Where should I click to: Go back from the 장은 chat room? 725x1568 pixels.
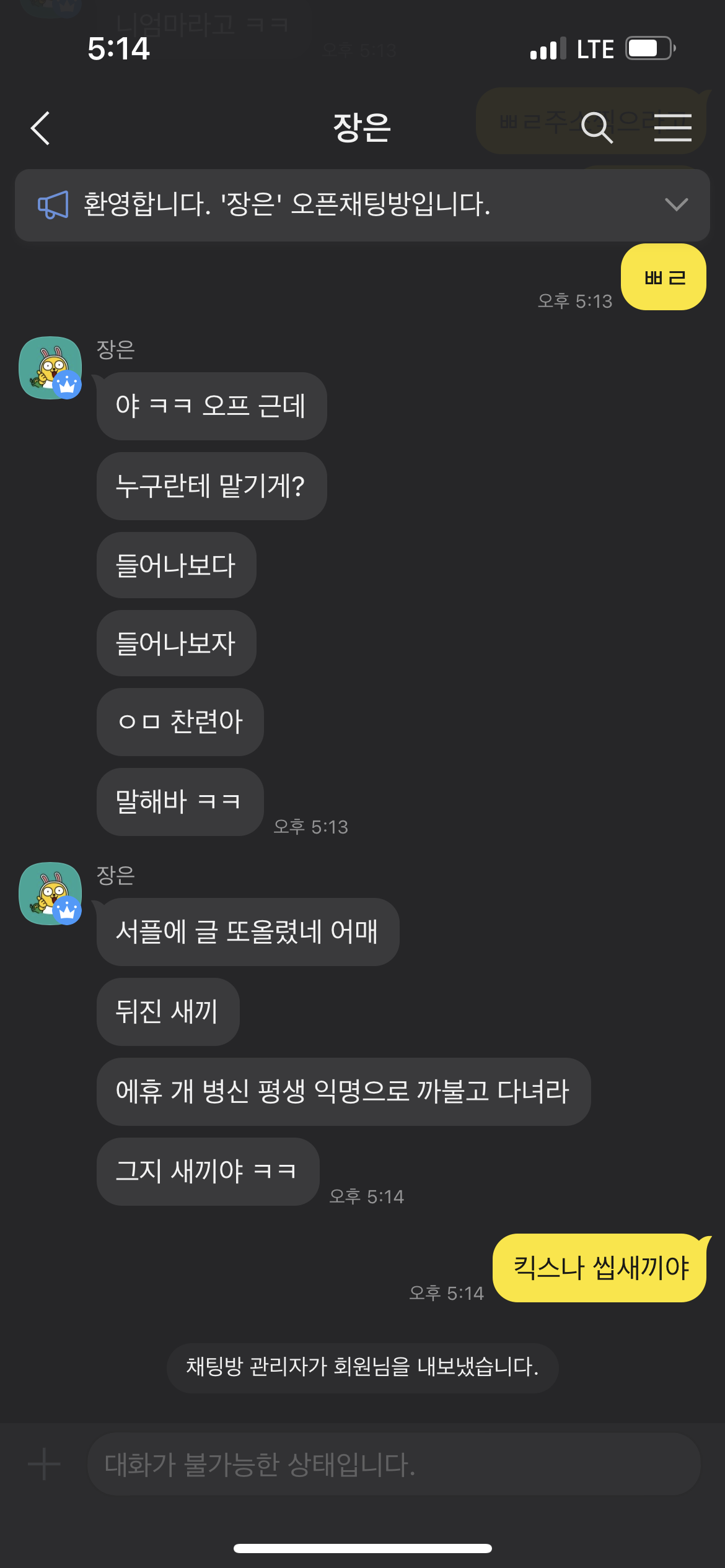(x=40, y=128)
